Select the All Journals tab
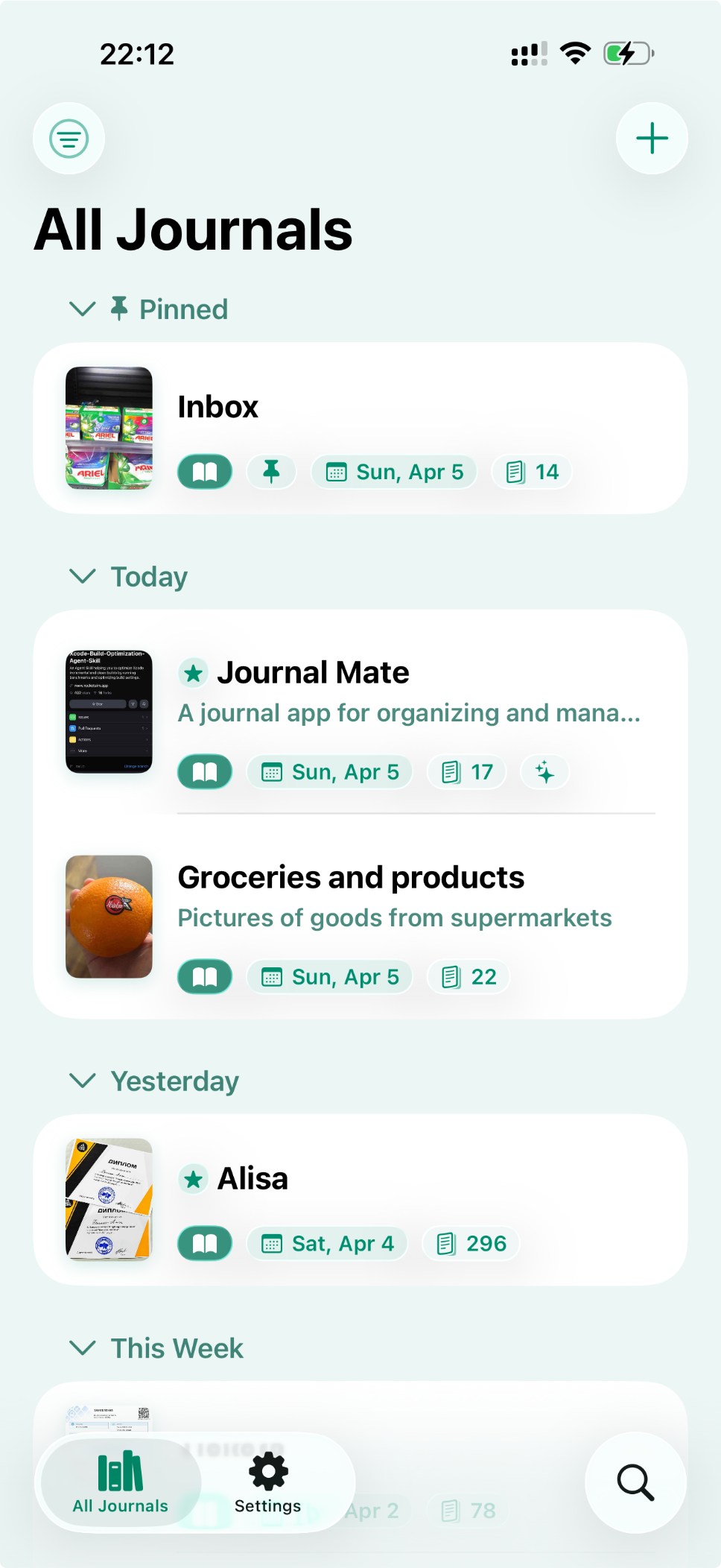Image resolution: width=721 pixels, height=1568 pixels. (119, 1484)
